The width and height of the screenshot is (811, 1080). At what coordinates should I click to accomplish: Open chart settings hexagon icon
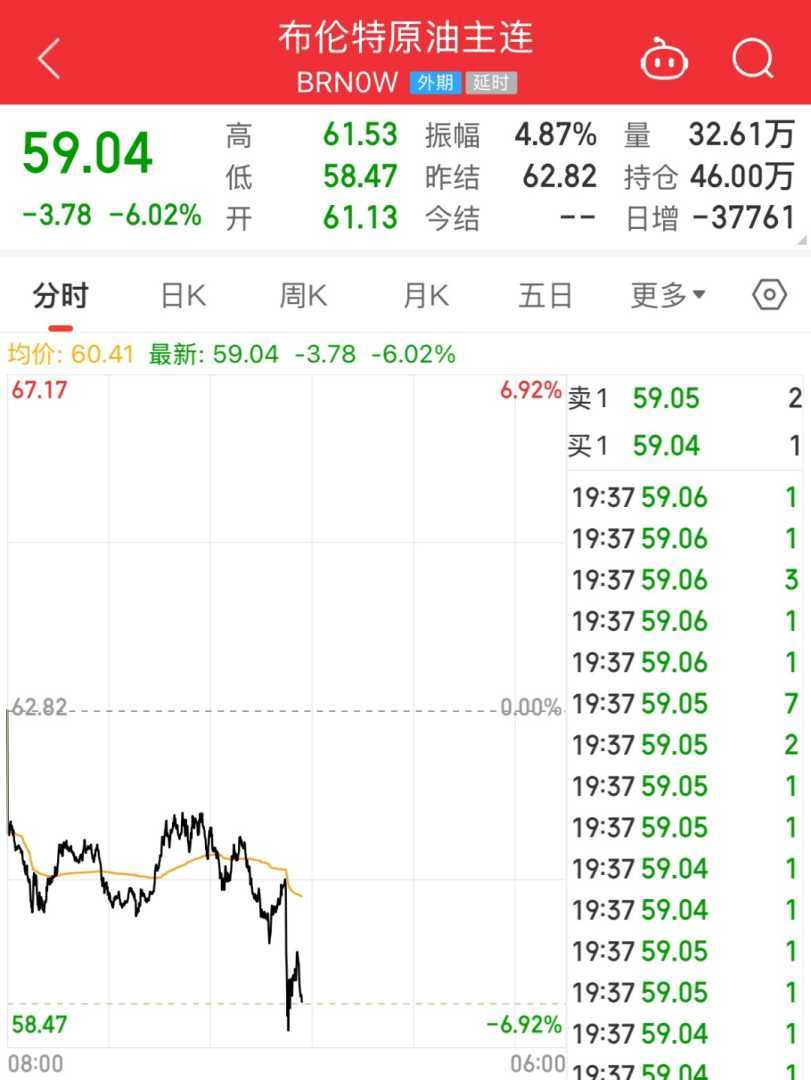pyautogui.click(x=769, y=295)
